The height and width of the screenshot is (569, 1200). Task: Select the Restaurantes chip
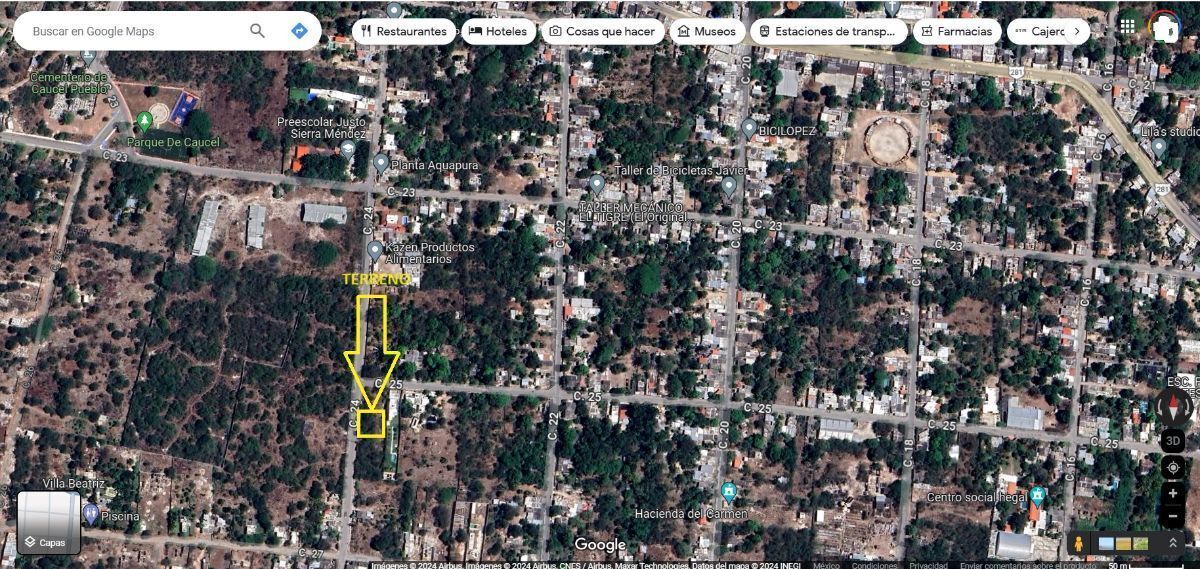[x=404, y=31]
